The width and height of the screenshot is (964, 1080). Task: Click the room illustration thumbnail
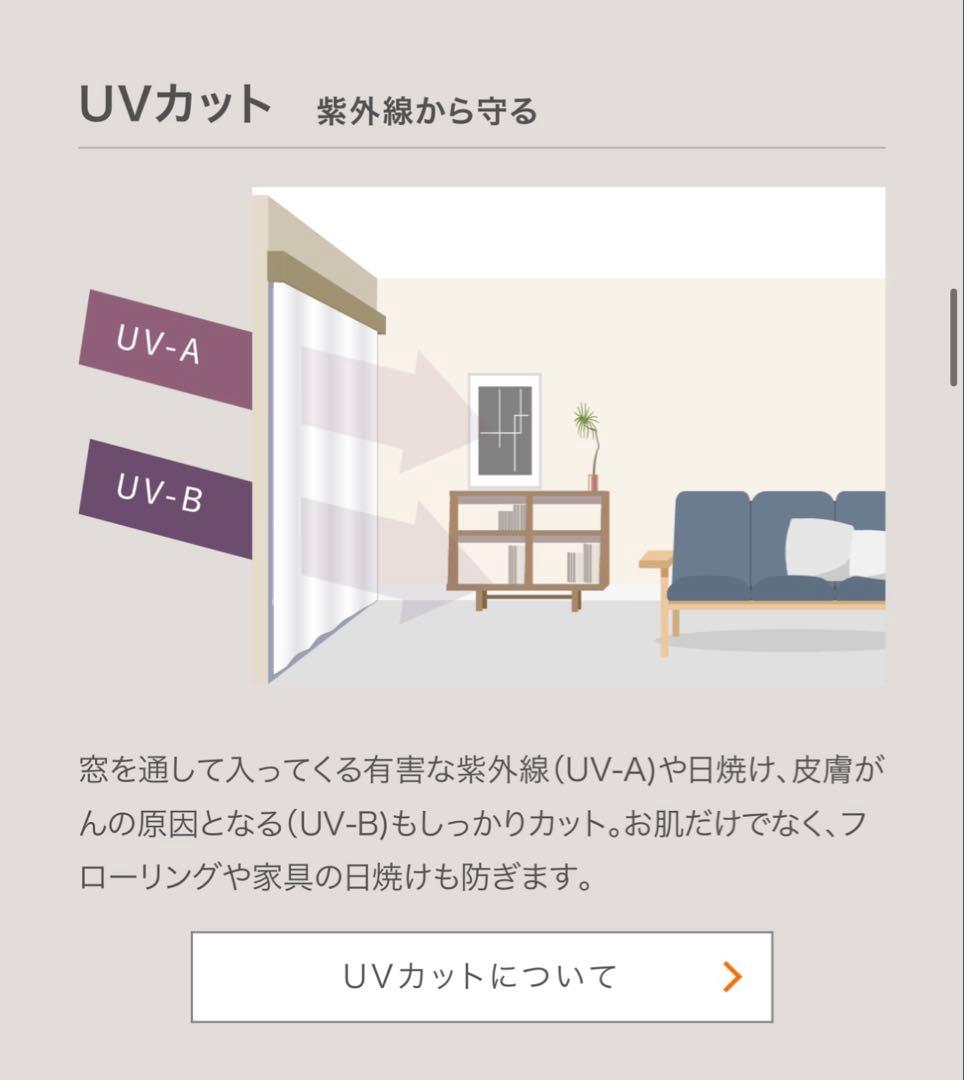coord(570,430)
